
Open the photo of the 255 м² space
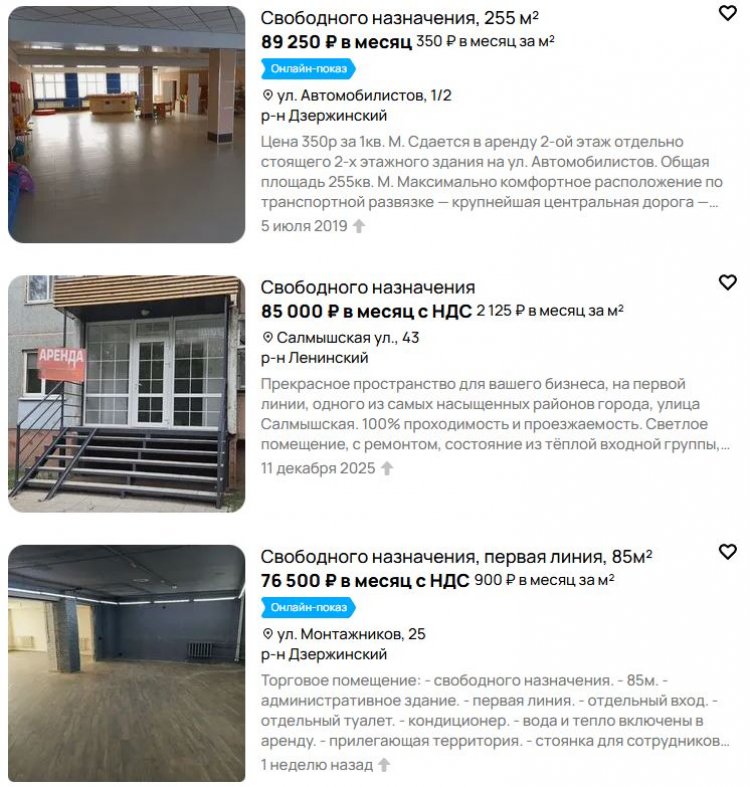(126, 124)
